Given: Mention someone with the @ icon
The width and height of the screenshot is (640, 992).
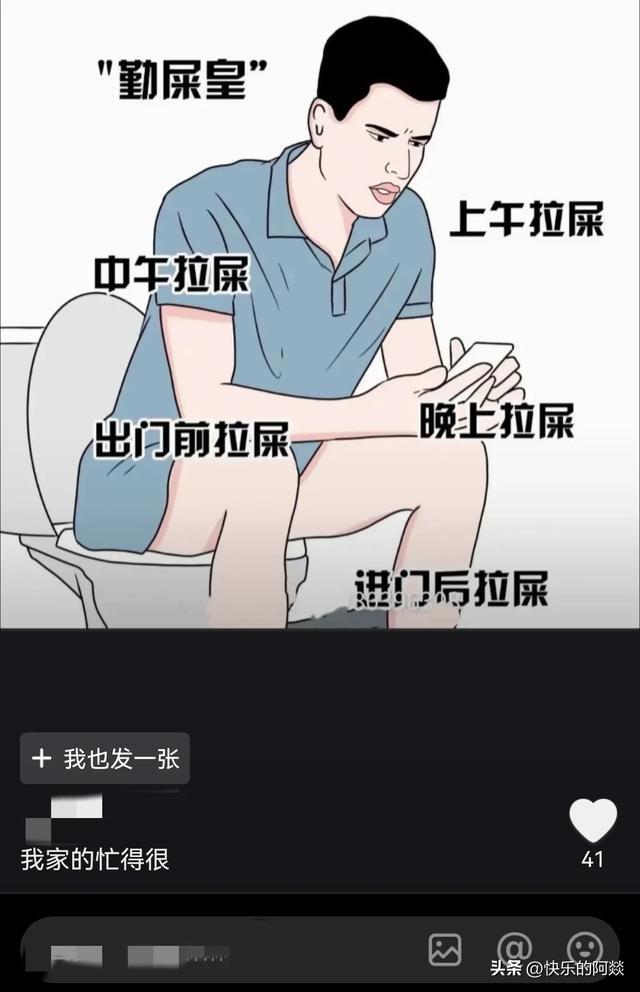Looking at the screenshot, I should (x=514, y=949).
